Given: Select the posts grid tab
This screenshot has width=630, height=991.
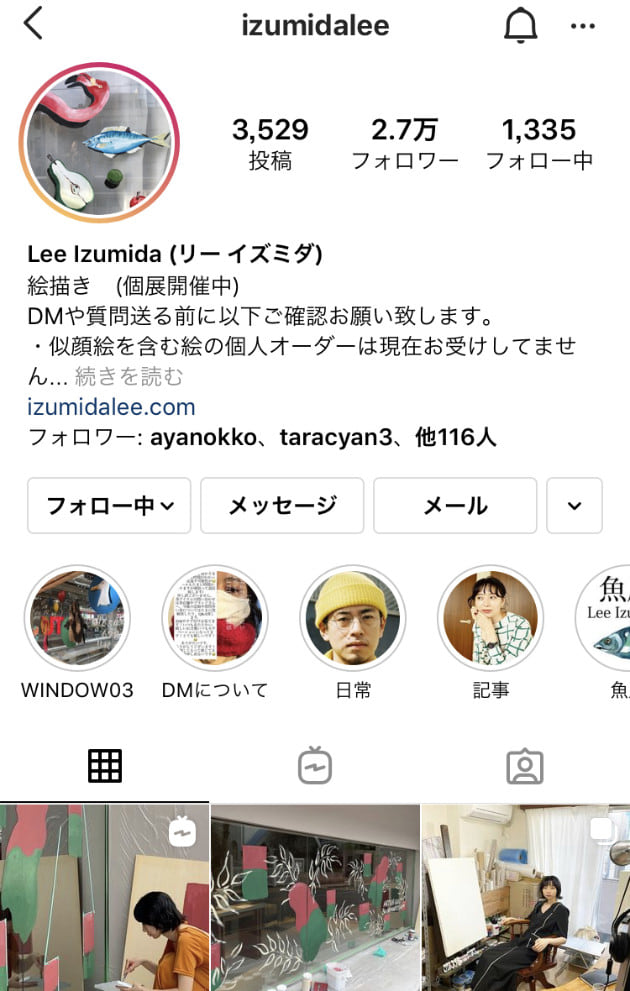Looking at the screenshot, I should [105, 766].
